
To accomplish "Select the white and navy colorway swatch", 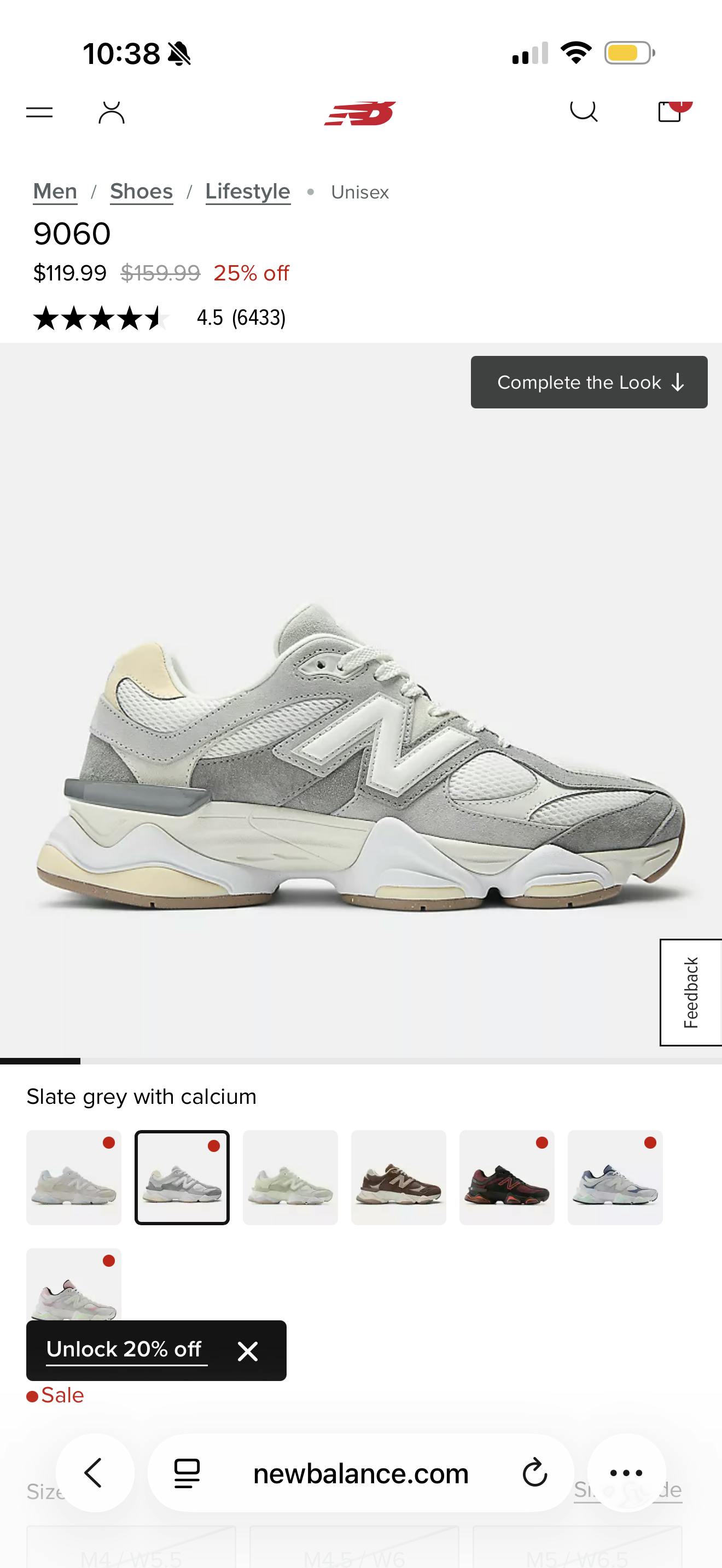I will [615, 1178].
